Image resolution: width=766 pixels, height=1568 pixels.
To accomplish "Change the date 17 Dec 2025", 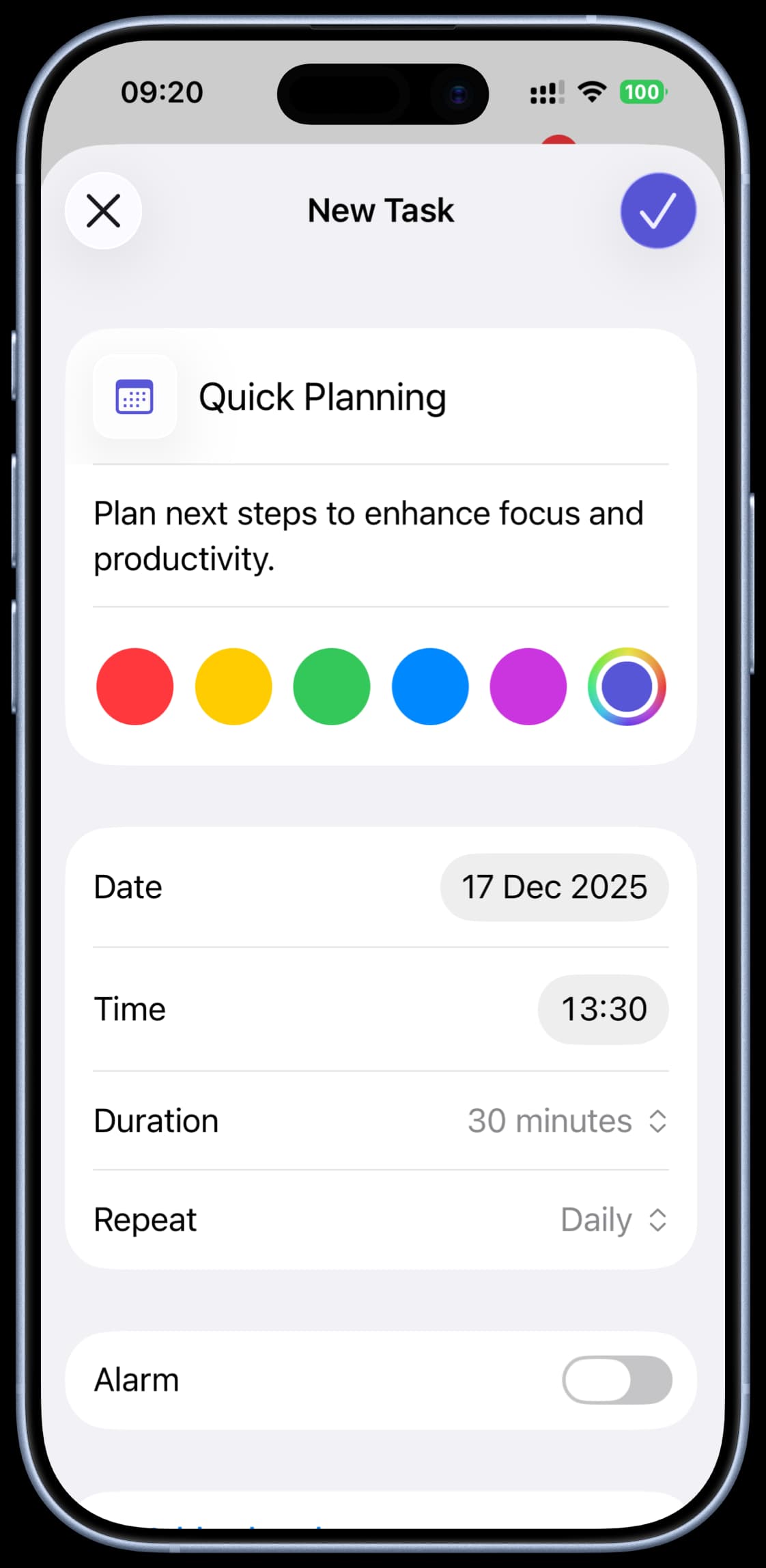I will coord(554,887).
